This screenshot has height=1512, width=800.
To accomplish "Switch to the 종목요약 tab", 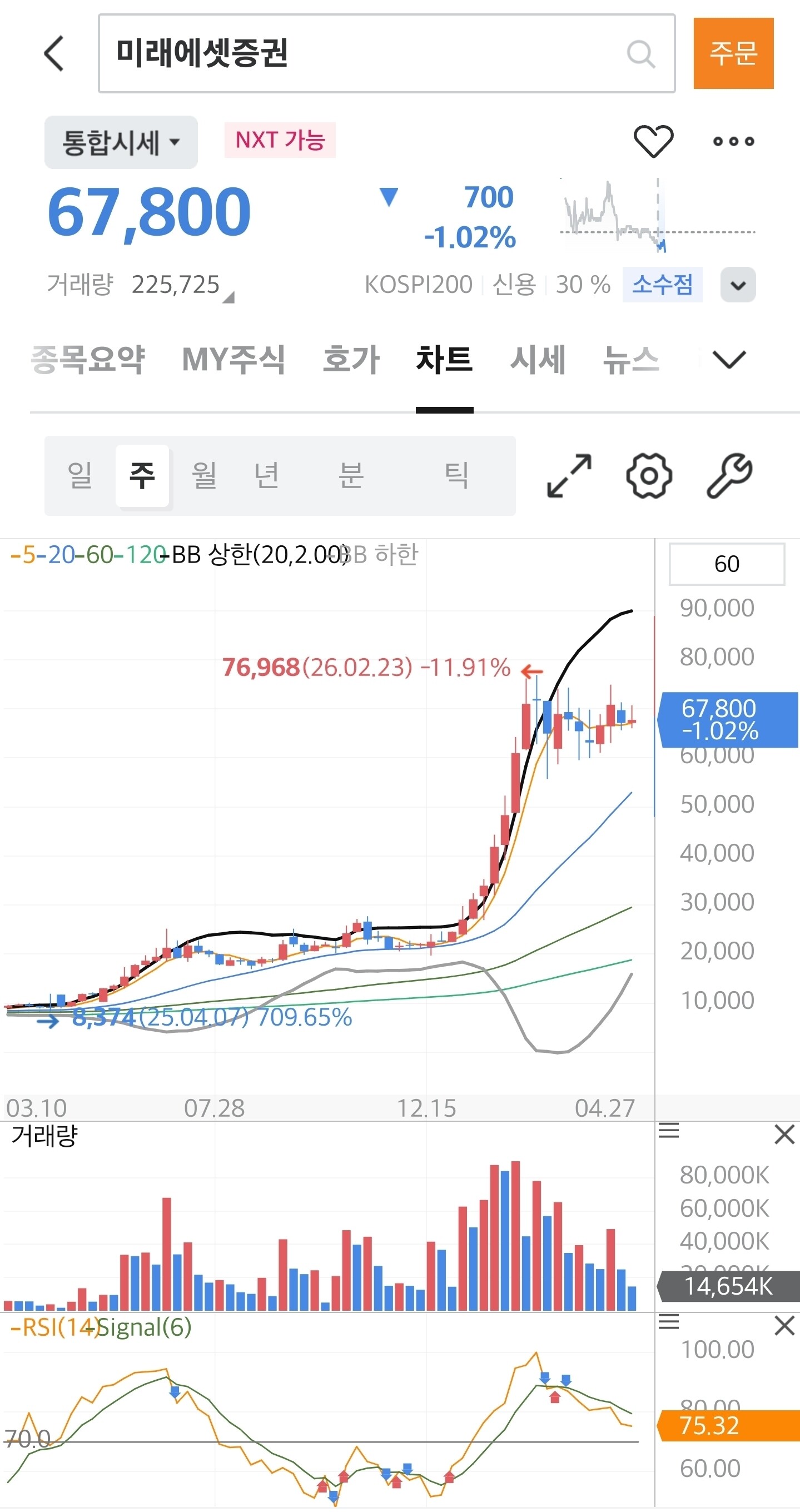I will point(87,359).
